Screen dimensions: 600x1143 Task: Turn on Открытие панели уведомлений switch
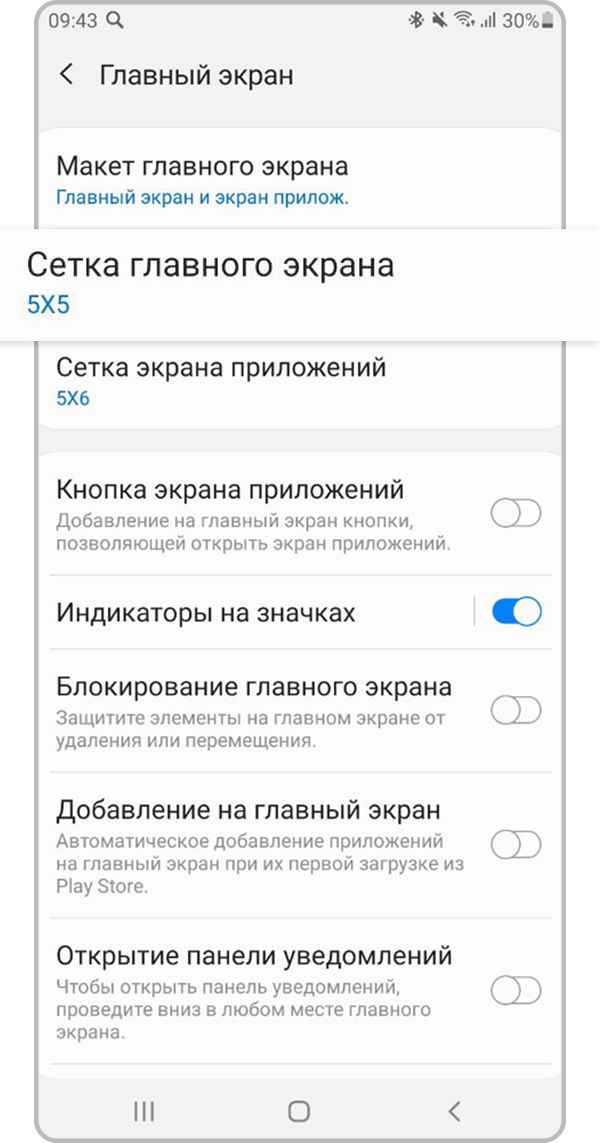(516, 990)
